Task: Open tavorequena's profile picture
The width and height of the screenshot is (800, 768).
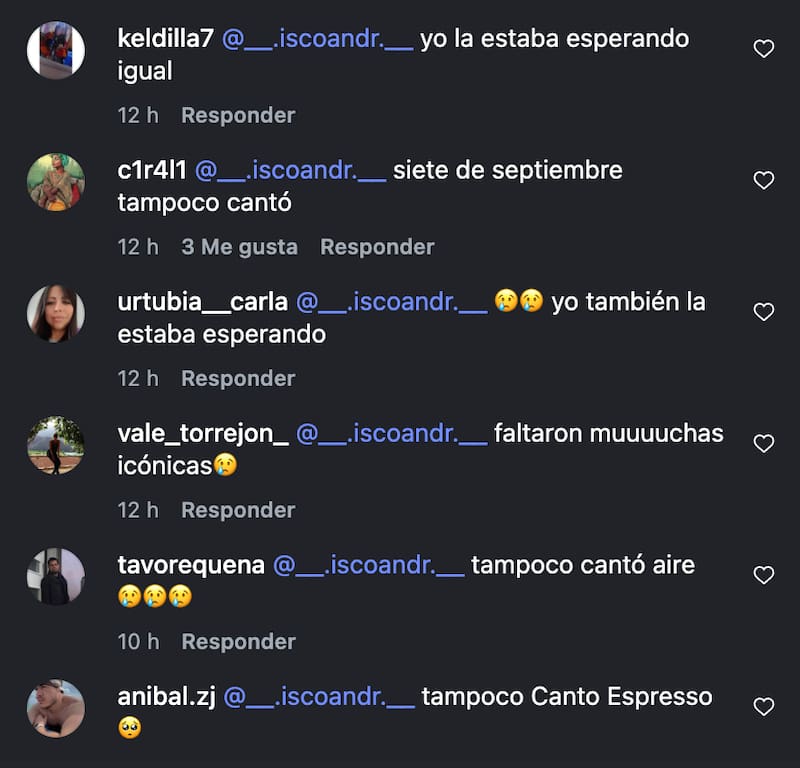Action: [x=56, y=576]
